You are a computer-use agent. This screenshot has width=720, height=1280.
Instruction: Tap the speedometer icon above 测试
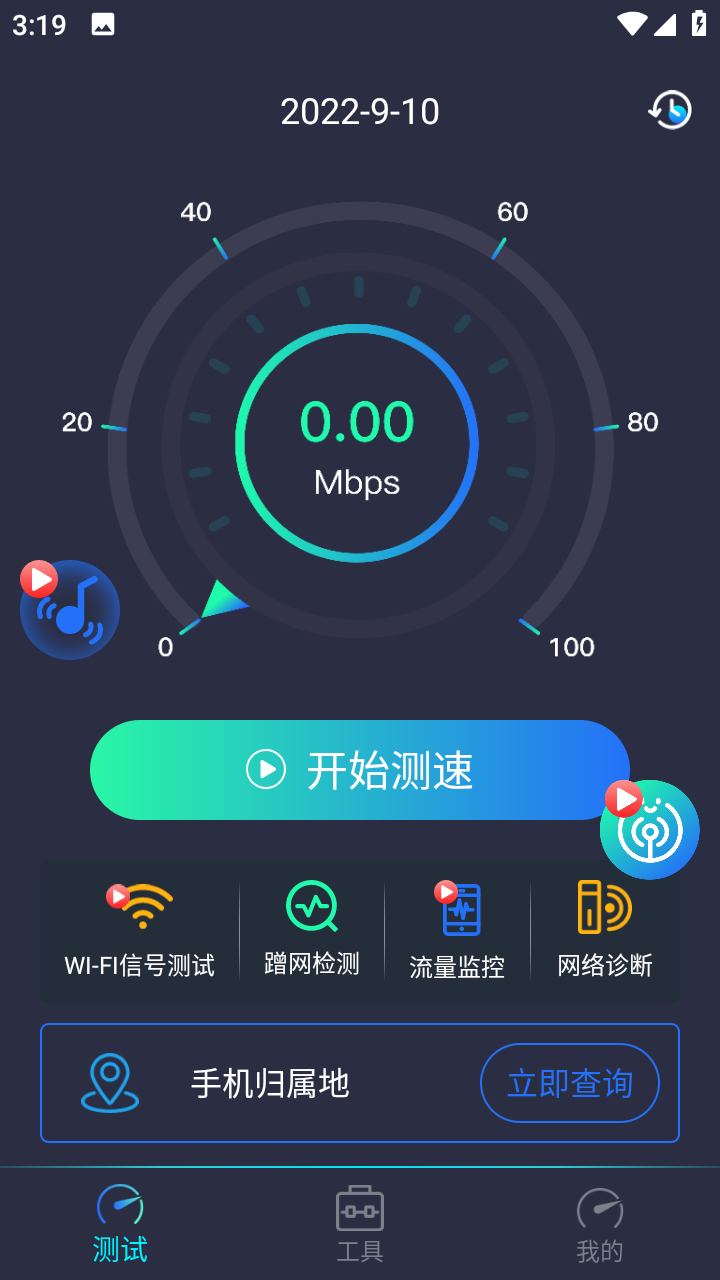(118, 1207)
